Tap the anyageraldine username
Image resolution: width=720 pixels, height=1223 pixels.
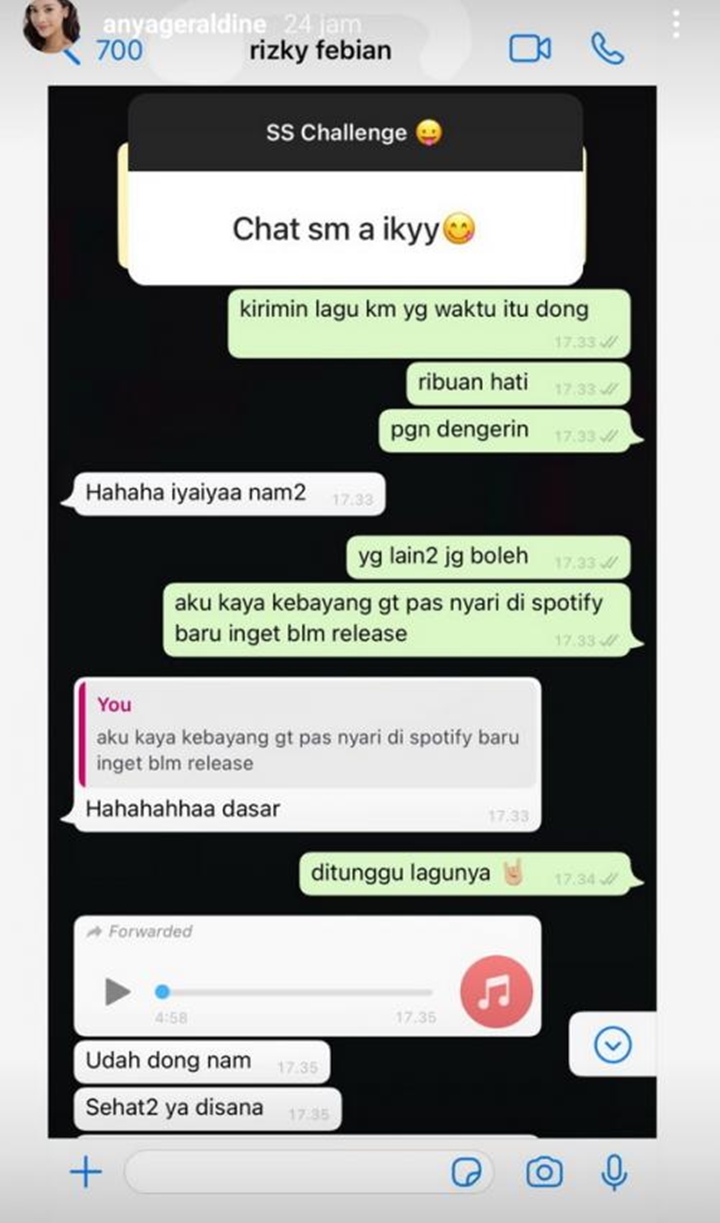pos(186,23)
